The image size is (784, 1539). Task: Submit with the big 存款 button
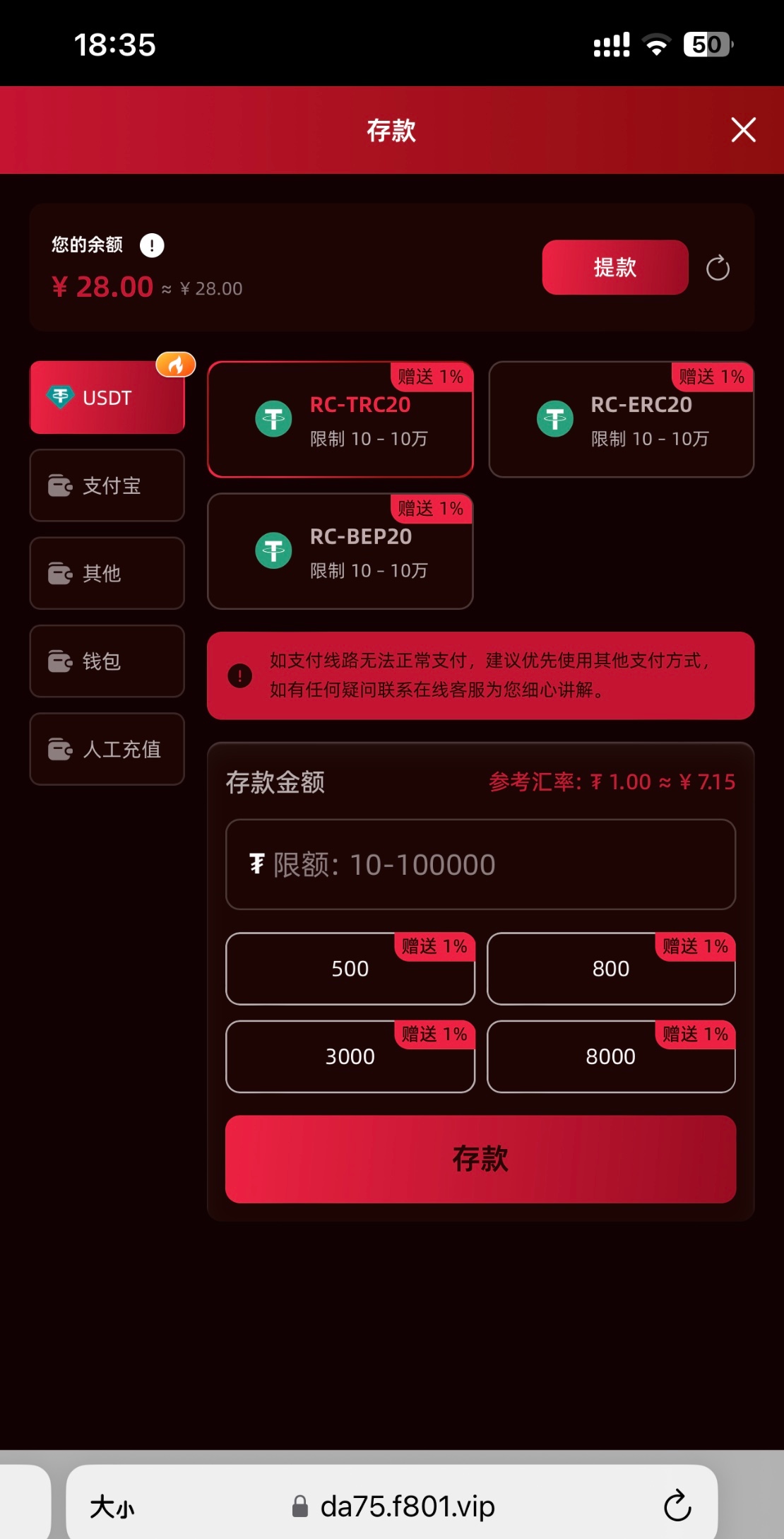click(x=480, y=1159)
